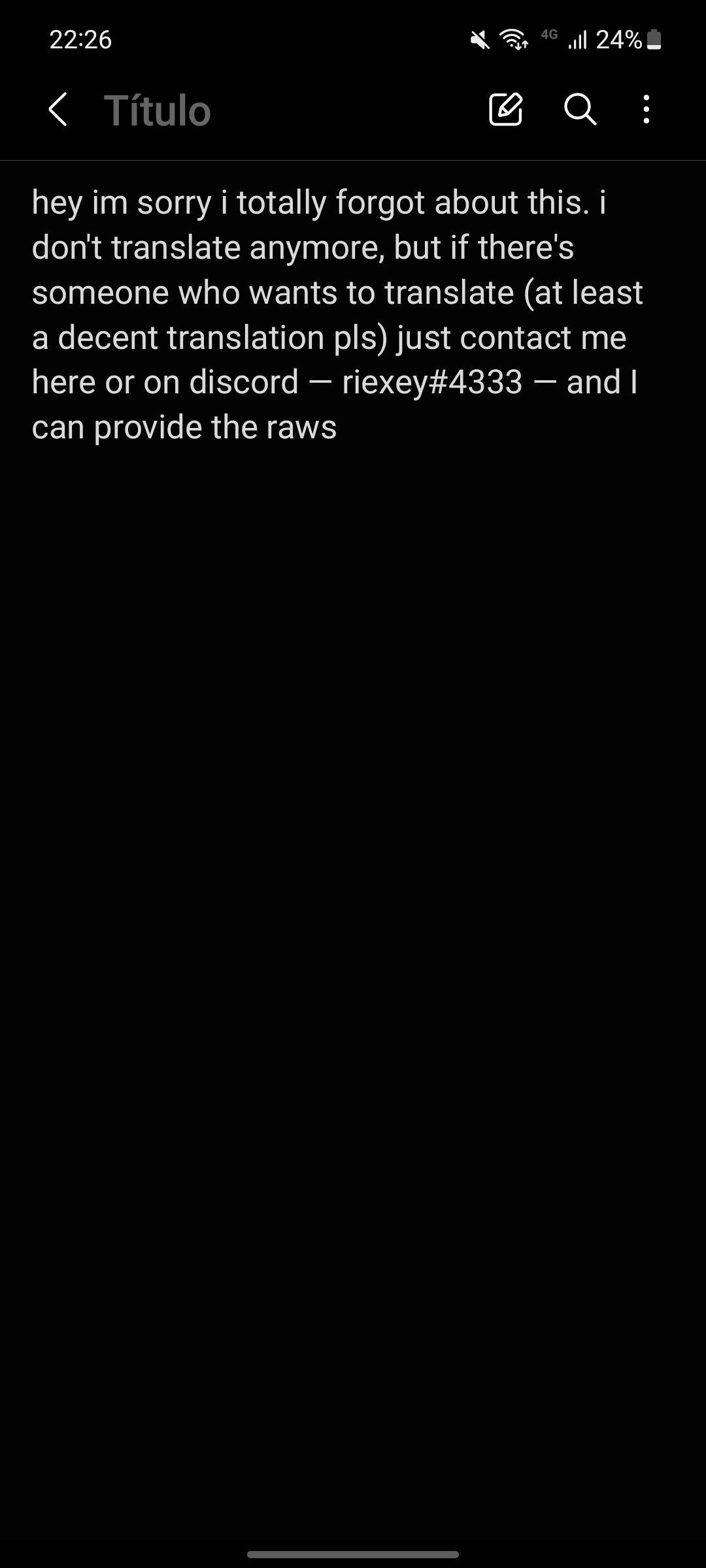Open the three-dot overflow menu

(646, 109)
